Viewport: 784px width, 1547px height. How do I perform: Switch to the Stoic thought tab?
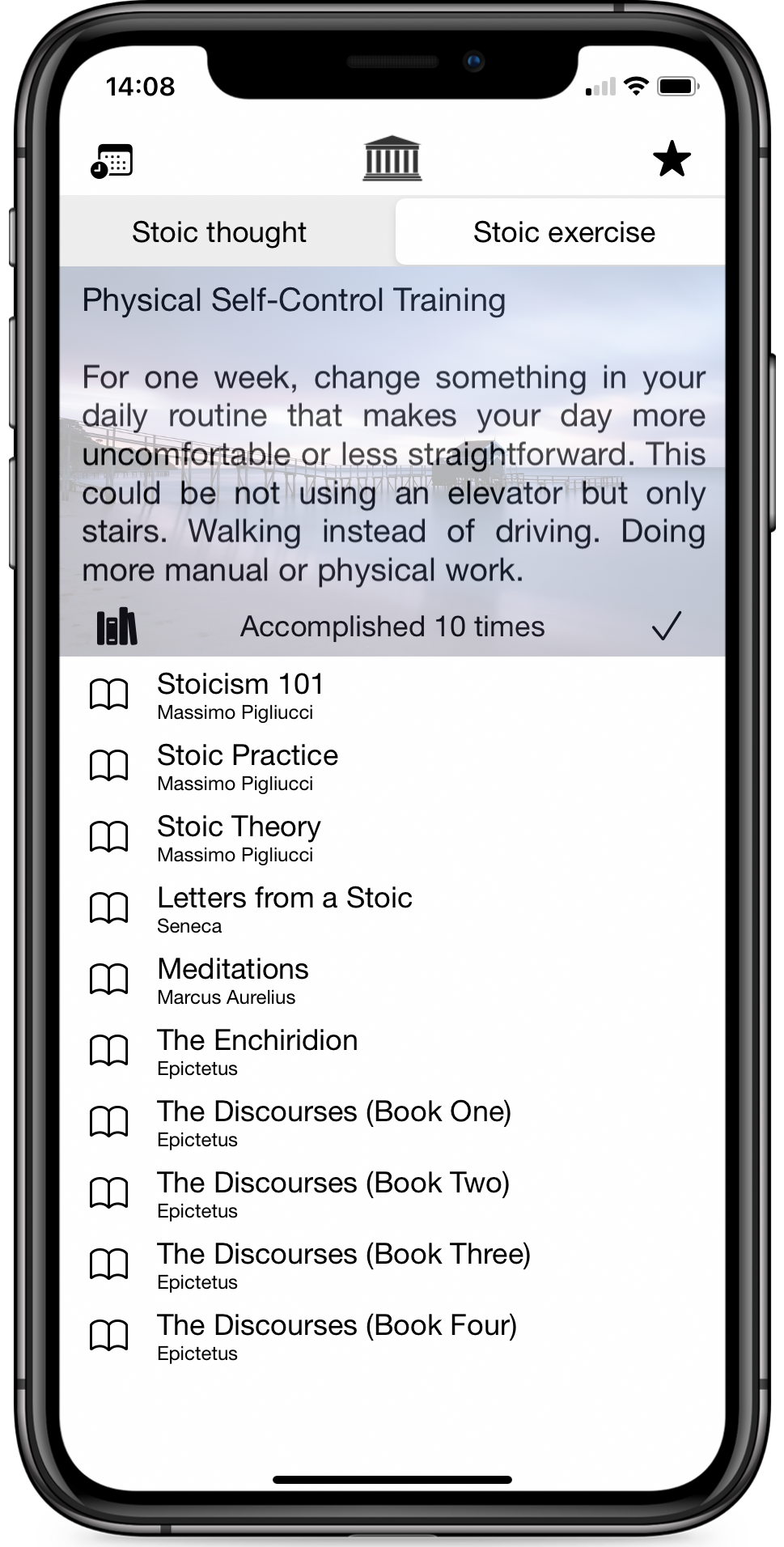pos(219,232)
